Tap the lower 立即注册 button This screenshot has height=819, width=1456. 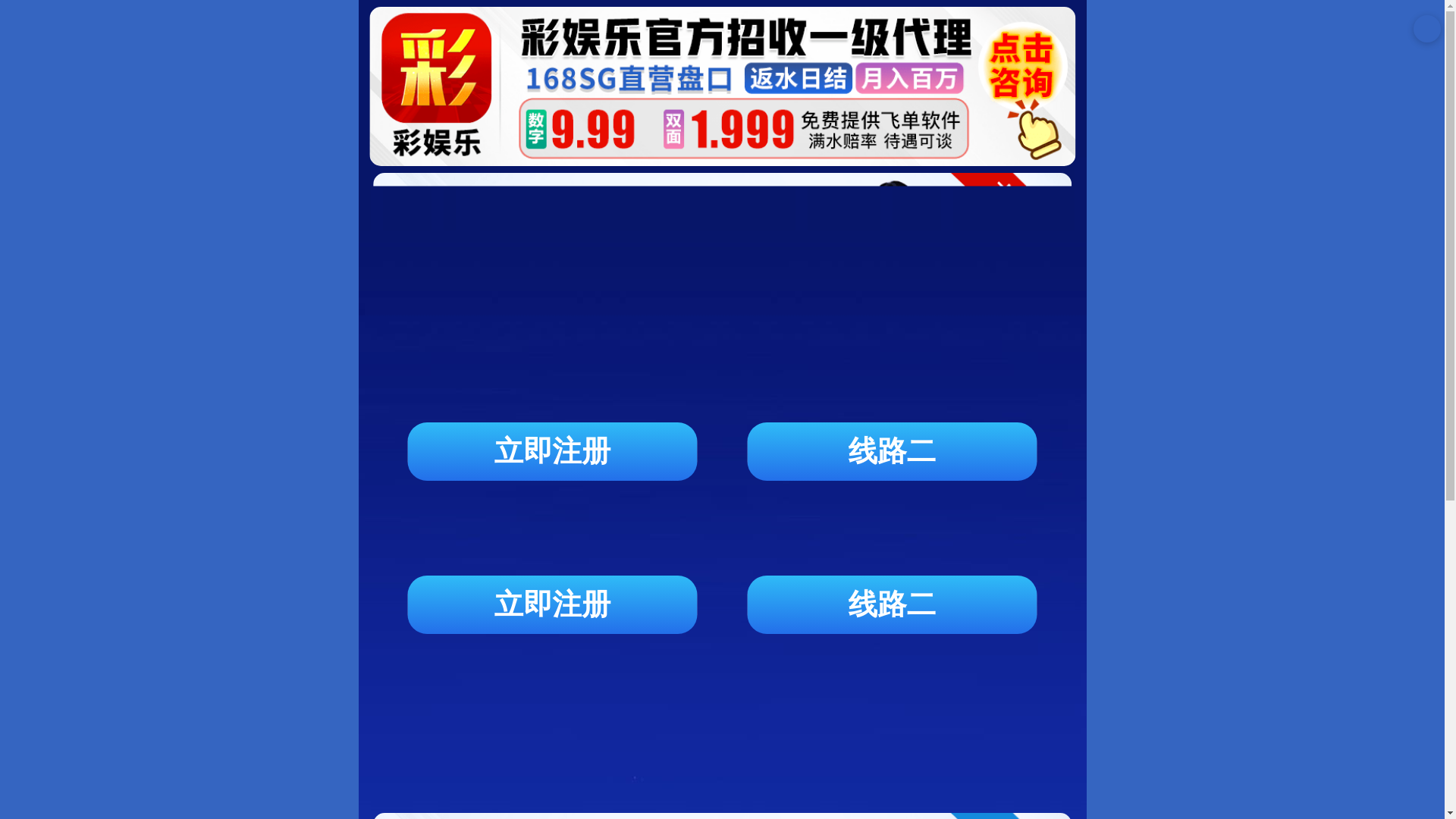coord(552,605)
